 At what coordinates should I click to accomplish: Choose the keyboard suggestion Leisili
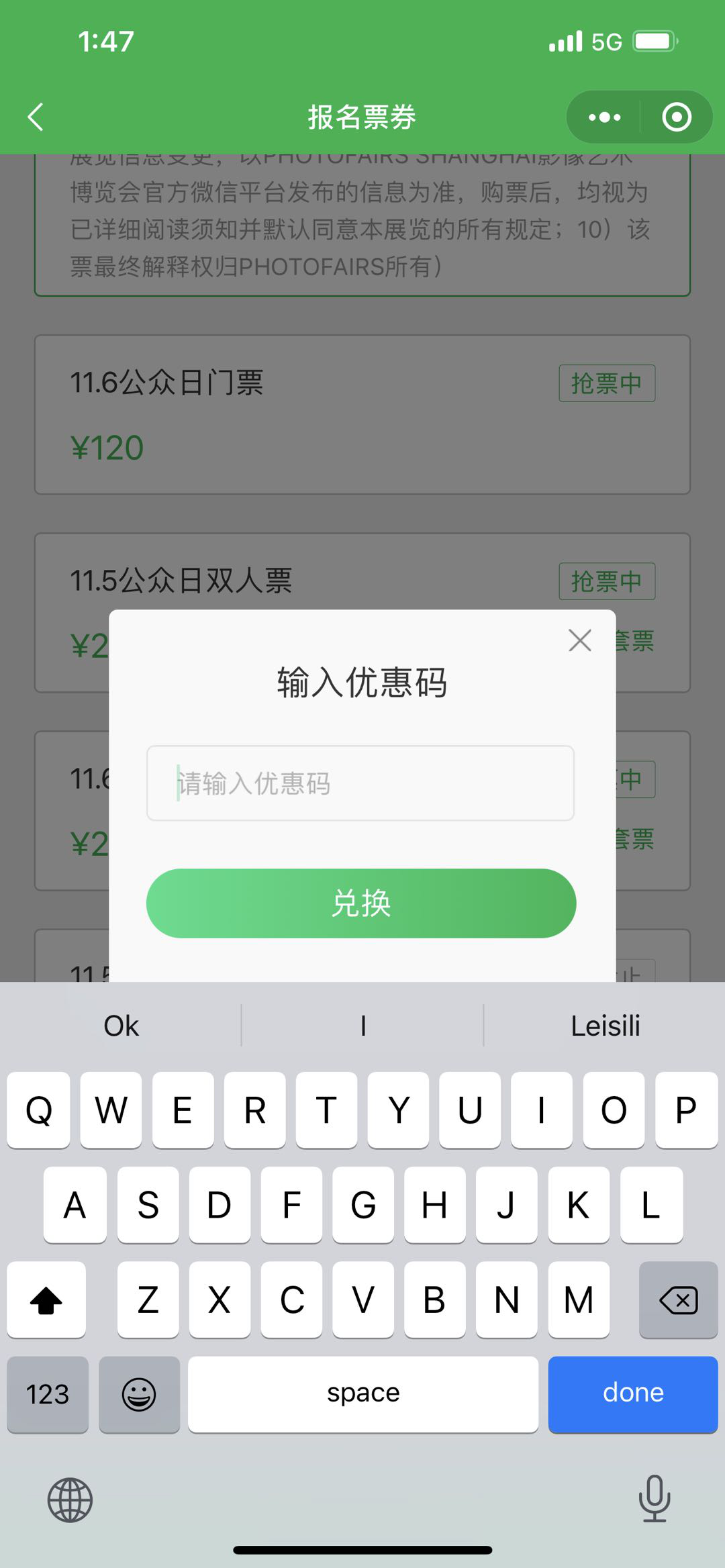tap(605, 1026)
